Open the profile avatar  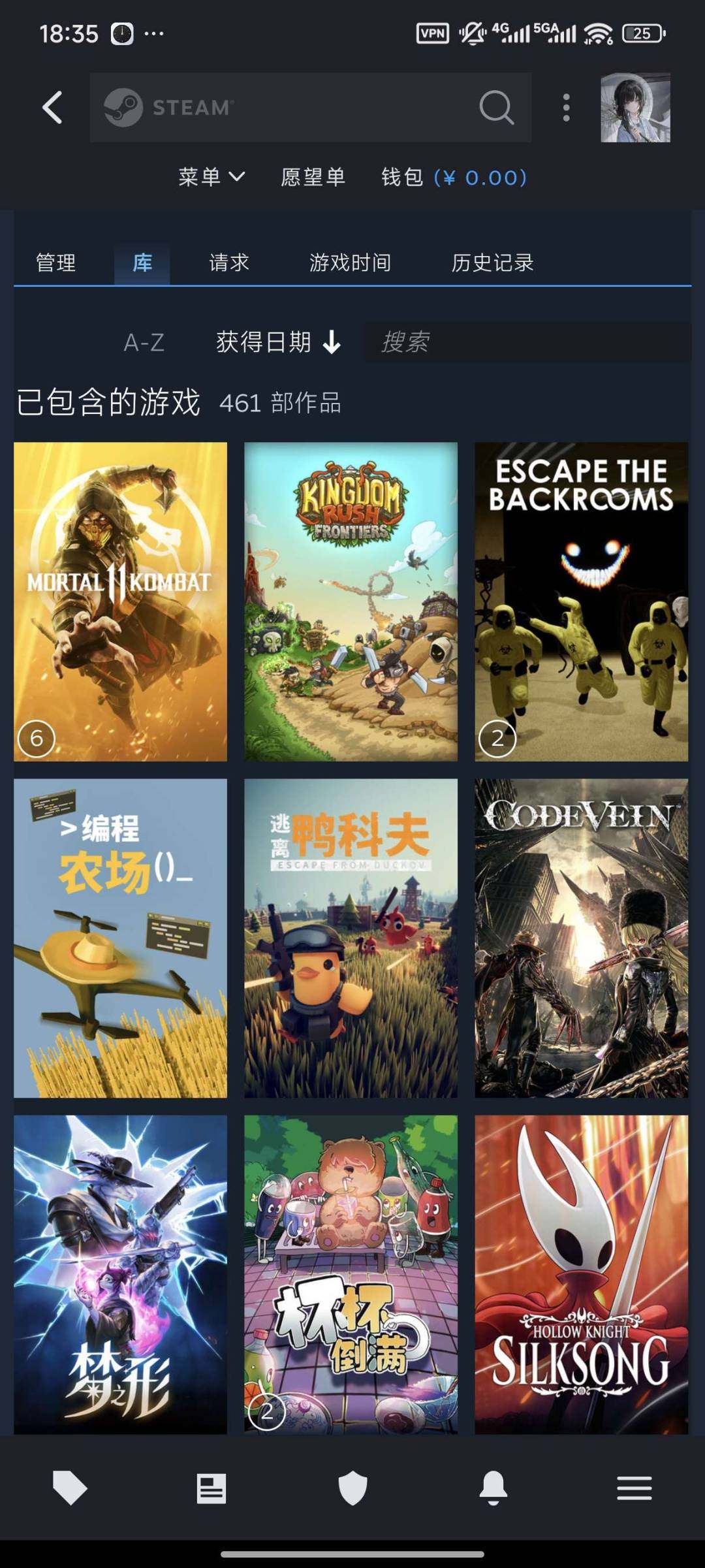click(x=634, y=107)
